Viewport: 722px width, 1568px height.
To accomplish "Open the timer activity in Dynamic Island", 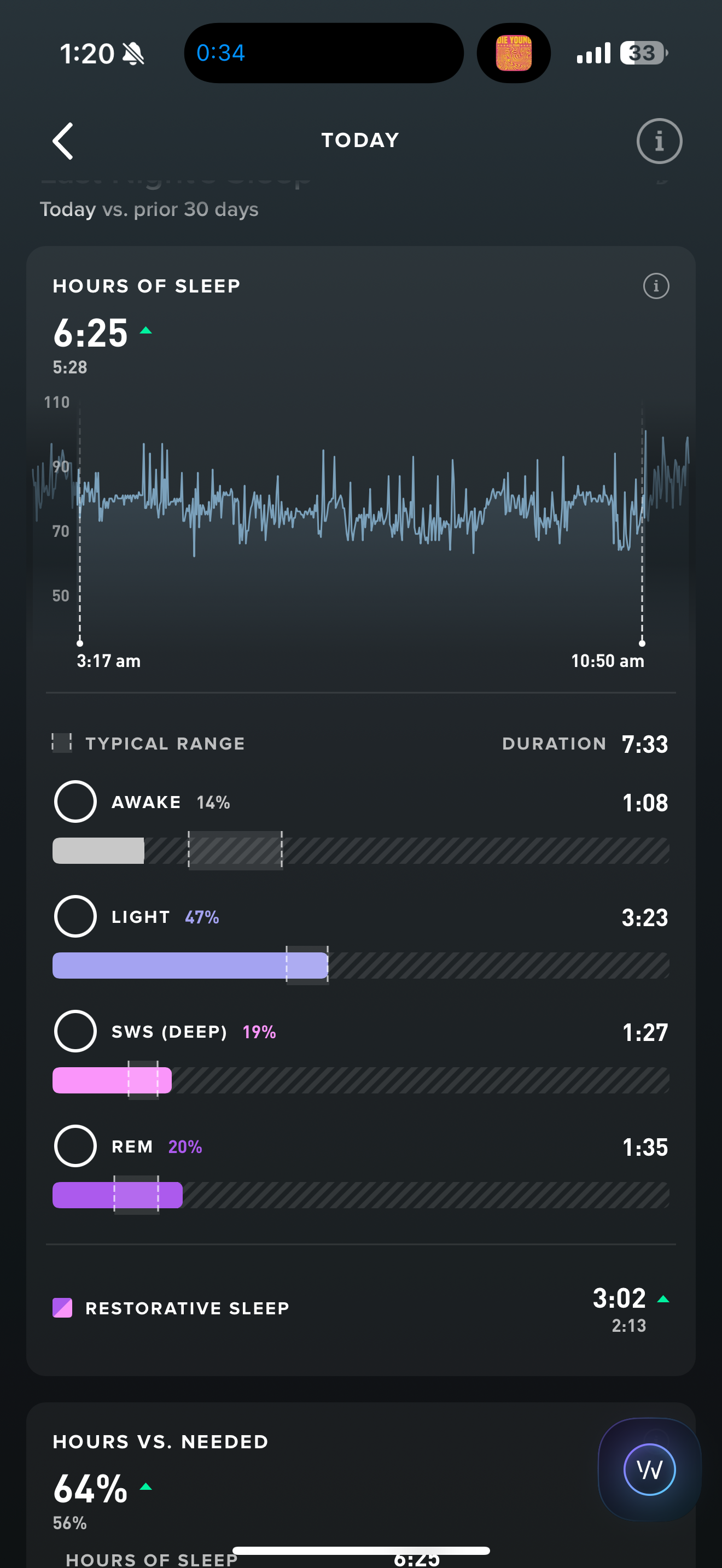I will tap(323, 54).
